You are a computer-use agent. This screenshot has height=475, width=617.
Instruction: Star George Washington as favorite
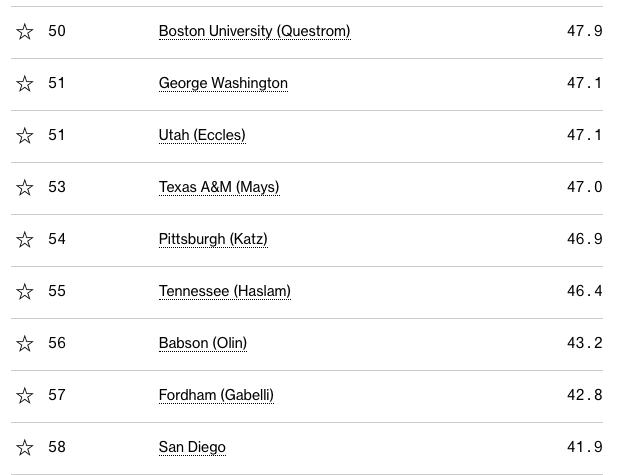[x=25, y=84]
